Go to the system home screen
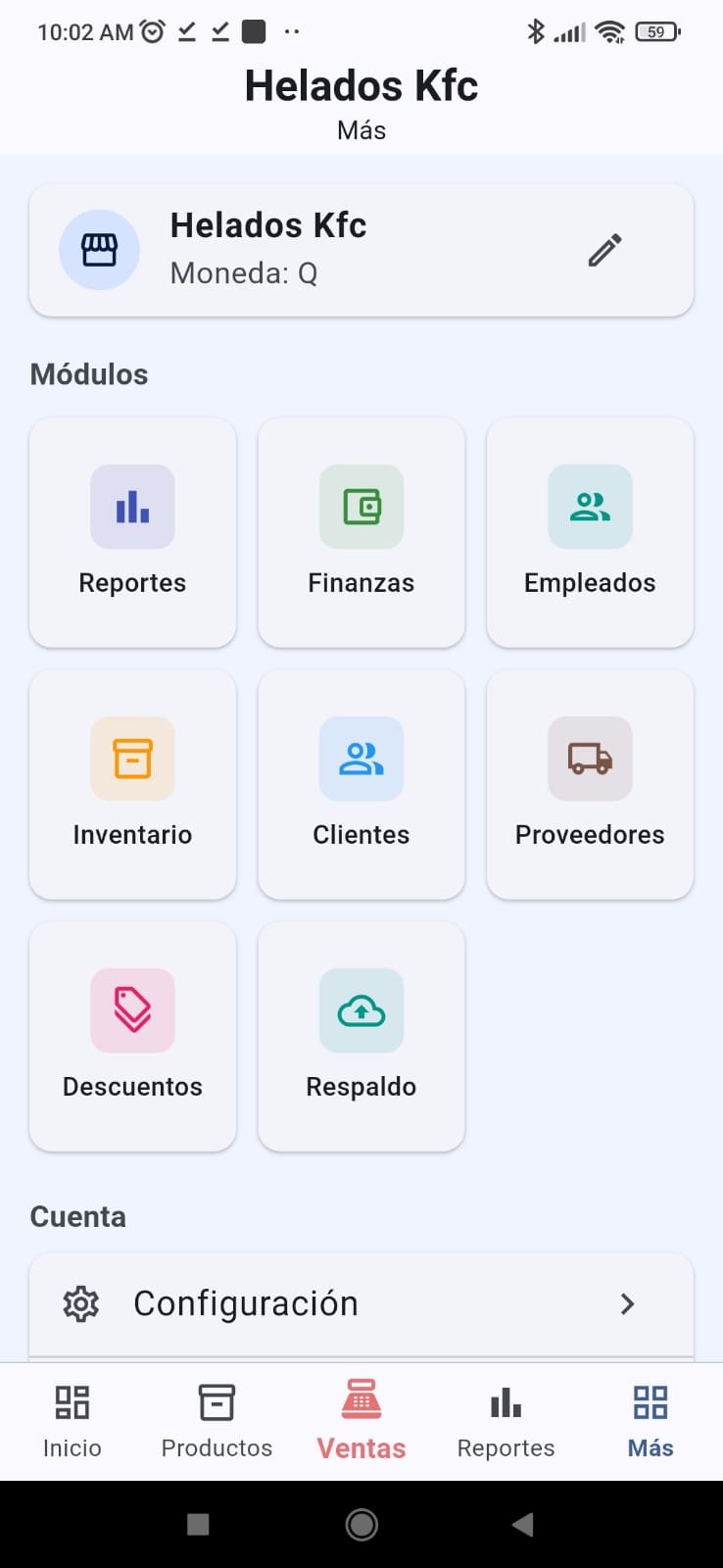 pos(361,1524)
